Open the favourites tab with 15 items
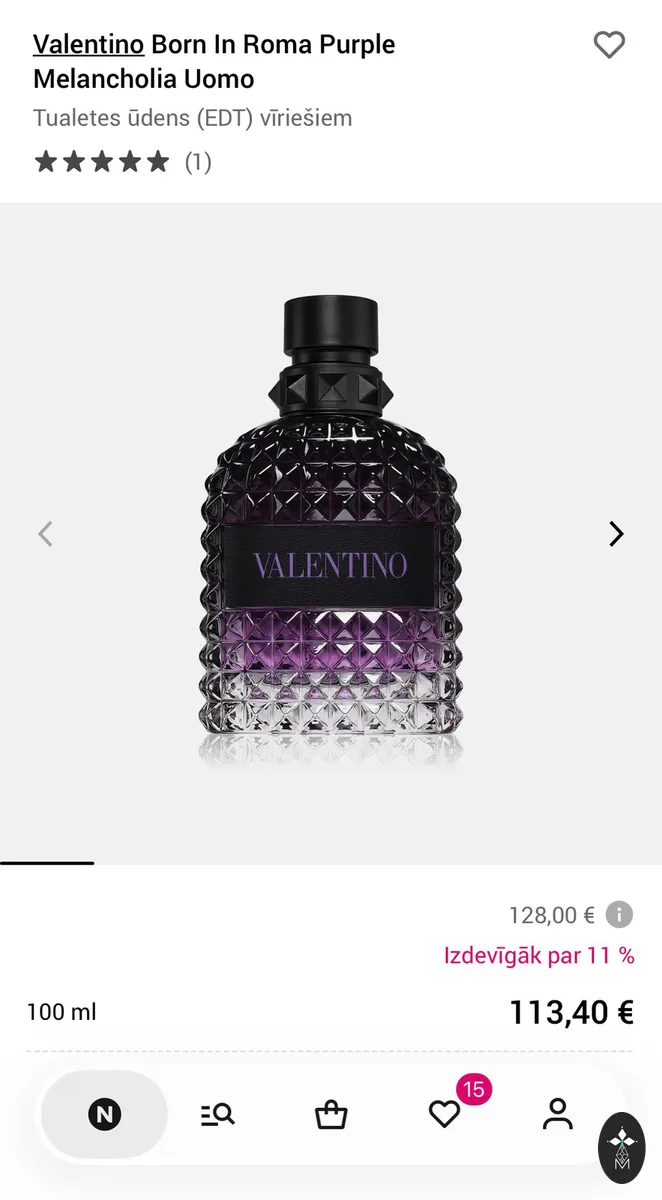The height and width of the screenshot is (1200, 662). pos(445,1112)
